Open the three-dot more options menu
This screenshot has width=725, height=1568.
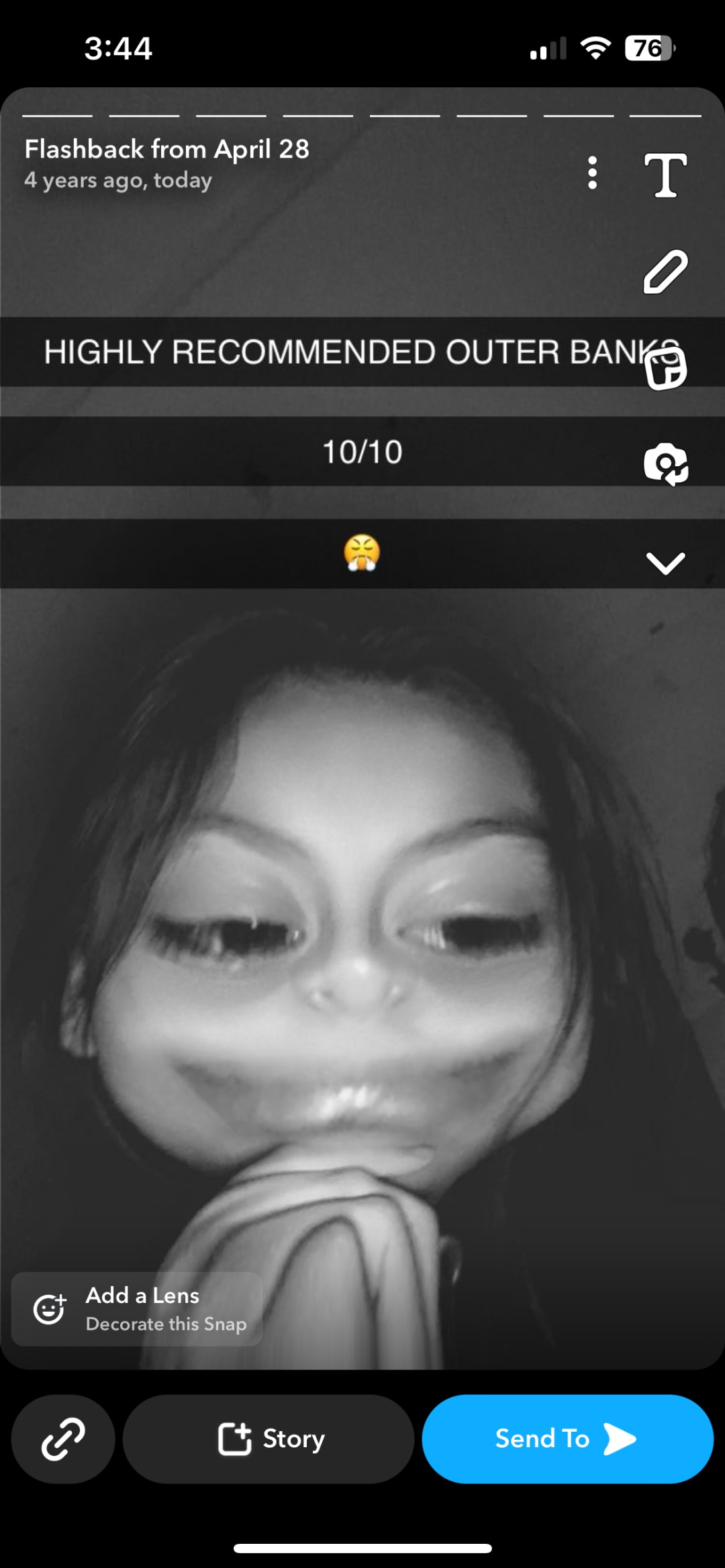pyautogui.click(x=592, y=173)
